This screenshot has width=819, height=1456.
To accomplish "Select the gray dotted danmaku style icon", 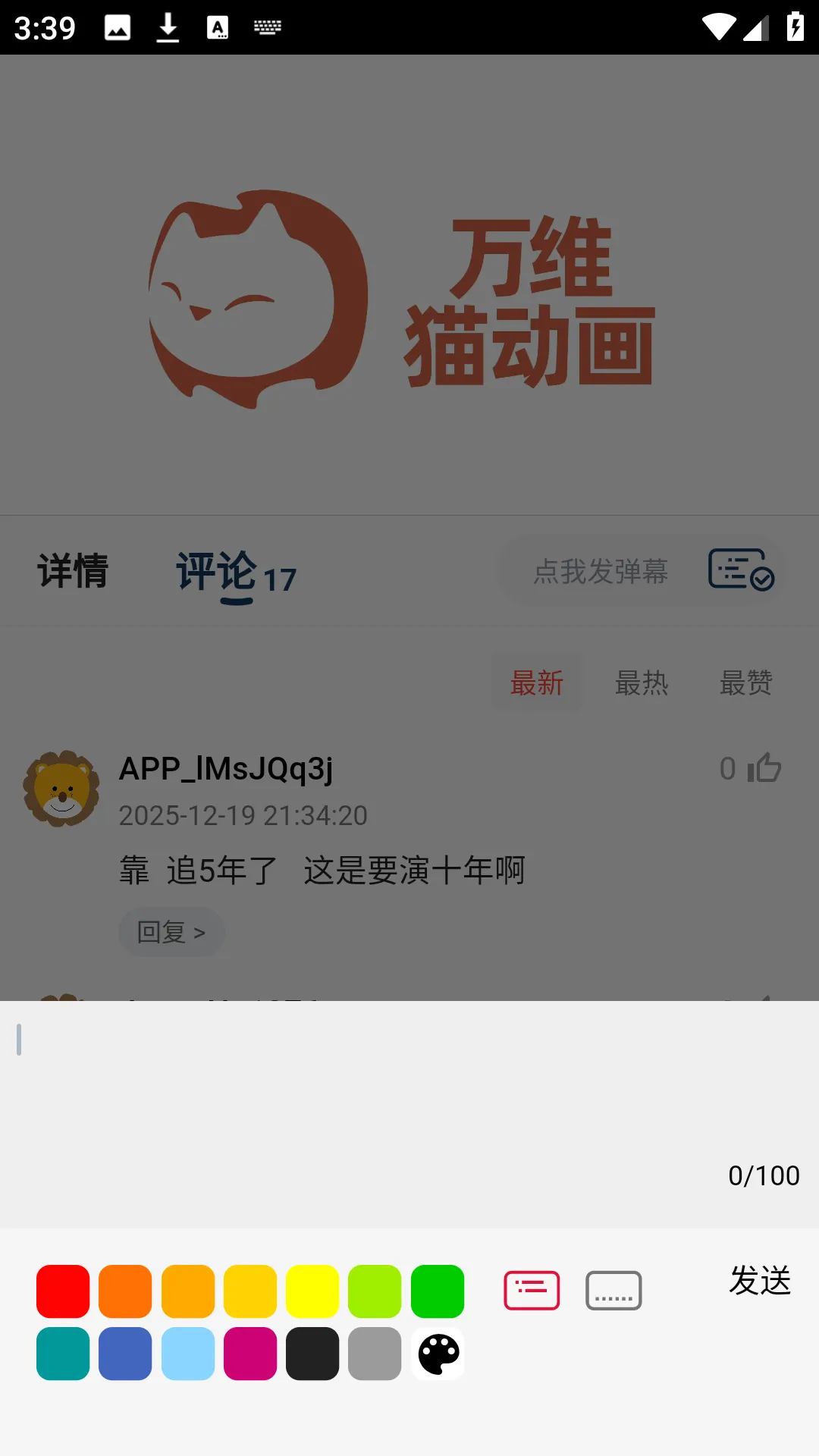I will tap(613, 1290).
